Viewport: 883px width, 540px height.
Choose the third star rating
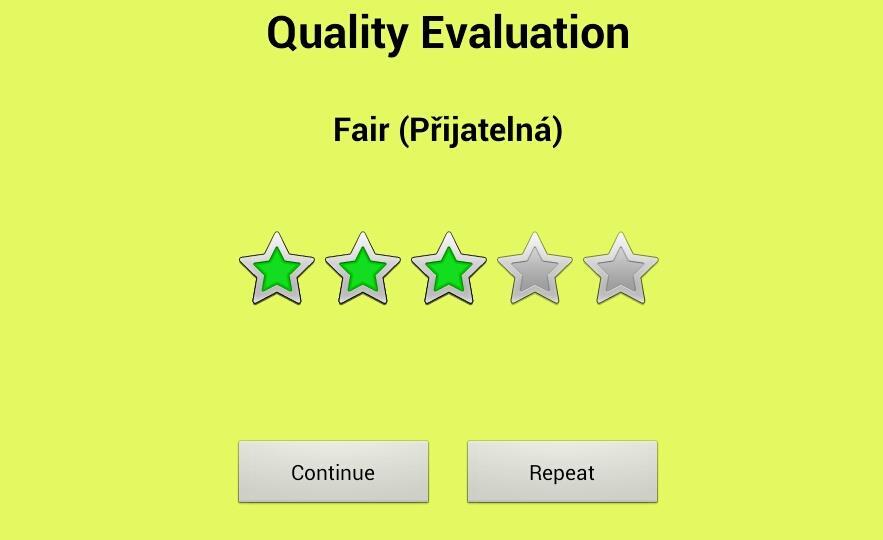click(449, 269)
